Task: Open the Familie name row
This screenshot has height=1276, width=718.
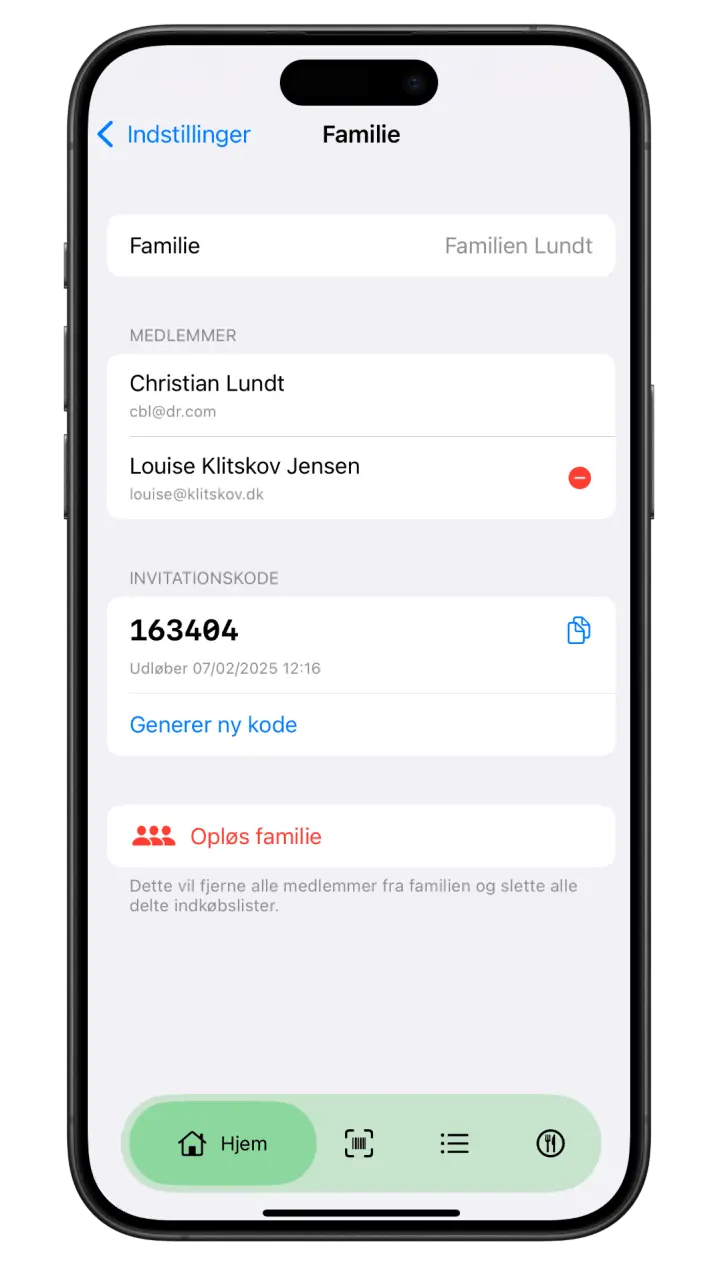Action: pos(360,246)
